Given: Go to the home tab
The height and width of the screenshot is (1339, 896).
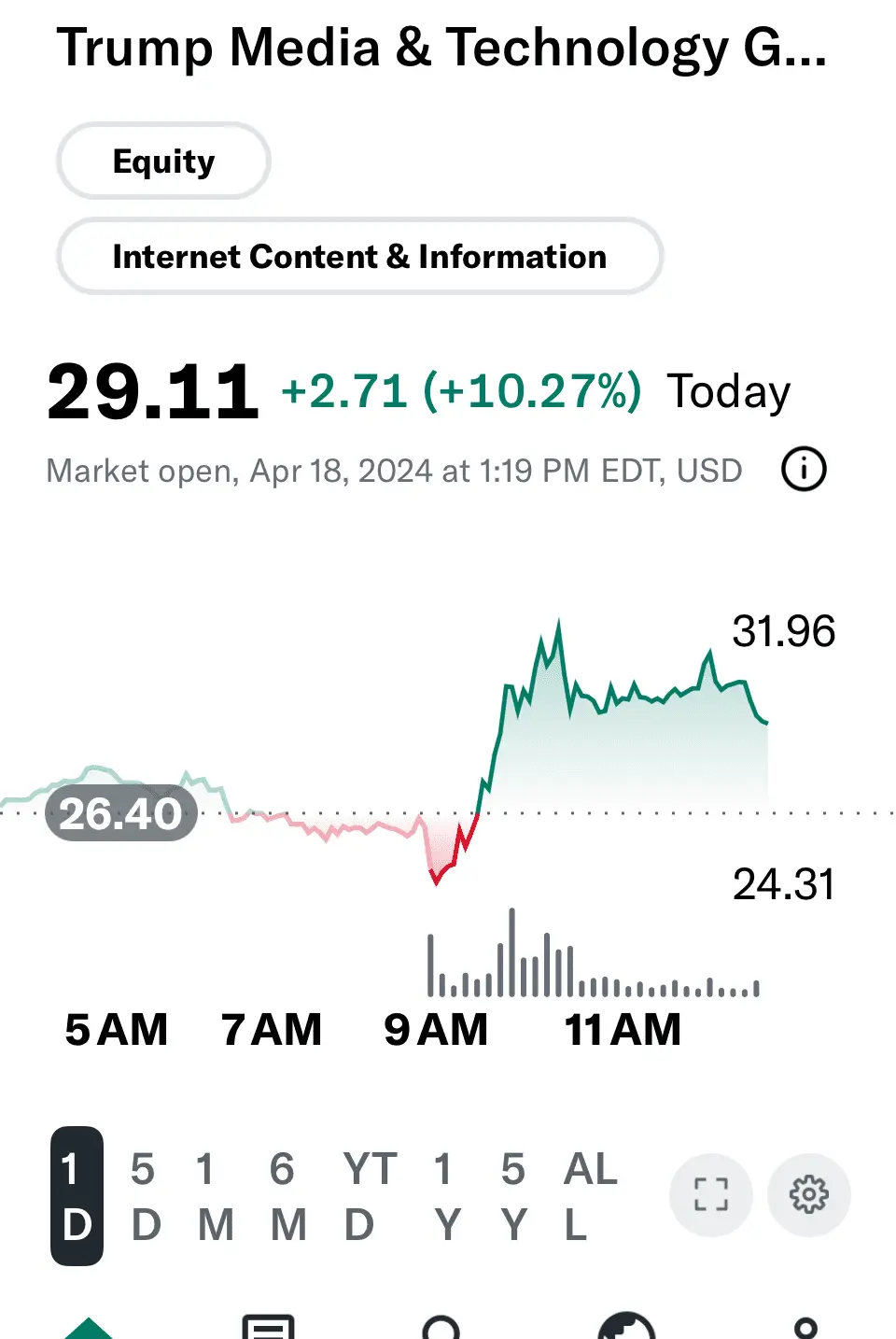Looking at the screenshot, I should (89, 1327).
